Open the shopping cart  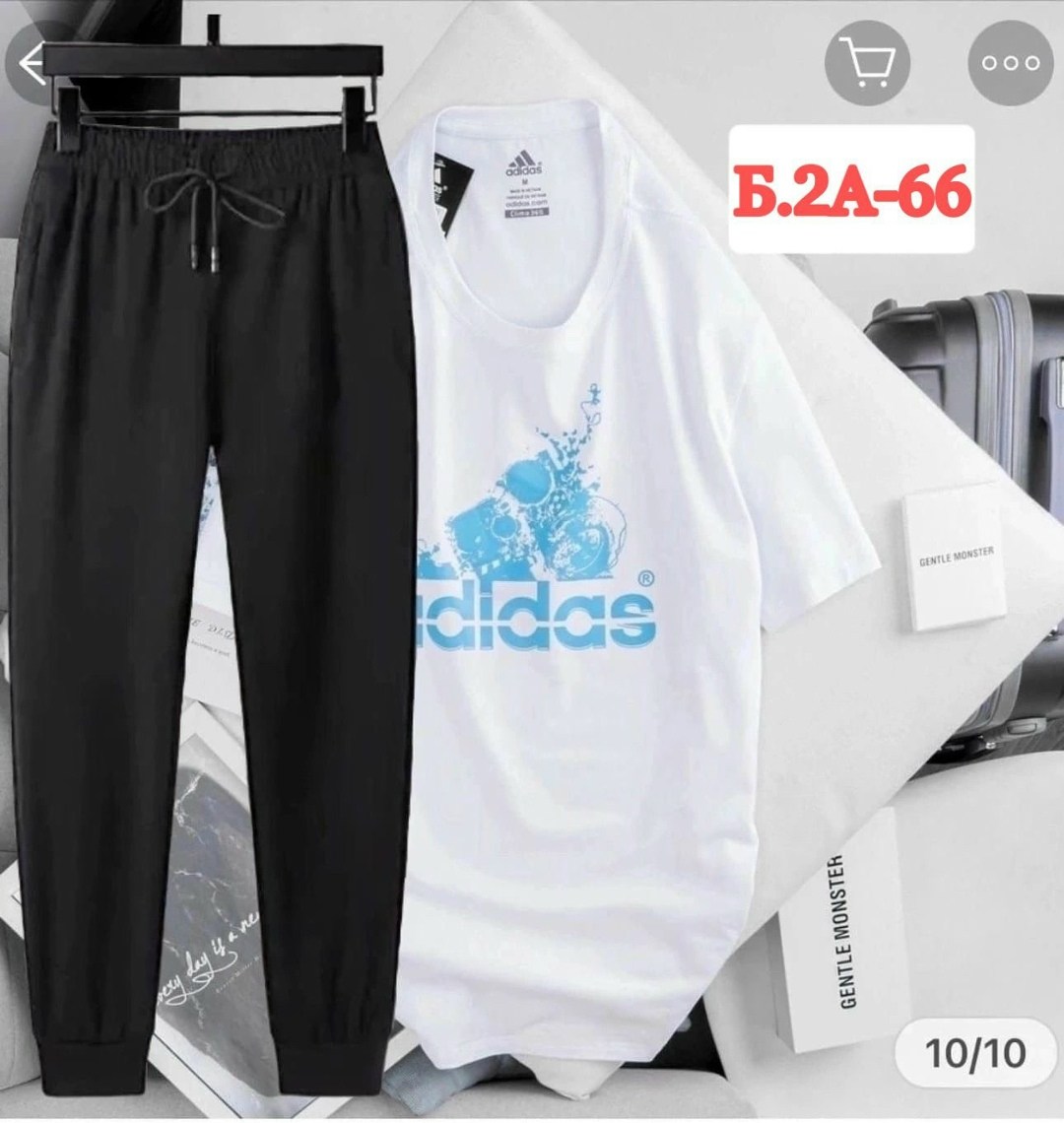[x=867, y=63]
